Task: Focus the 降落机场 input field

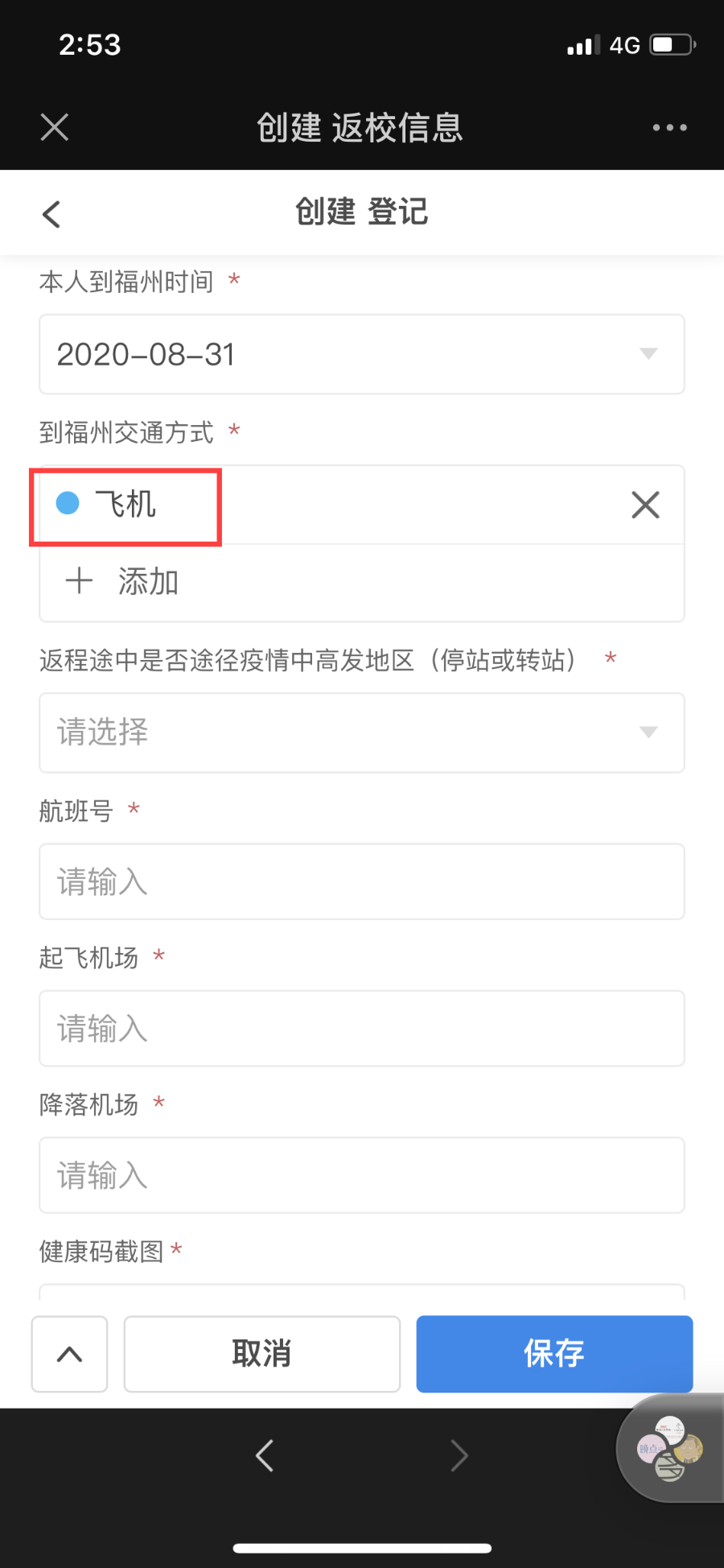Action: [x=361, y=1175]
